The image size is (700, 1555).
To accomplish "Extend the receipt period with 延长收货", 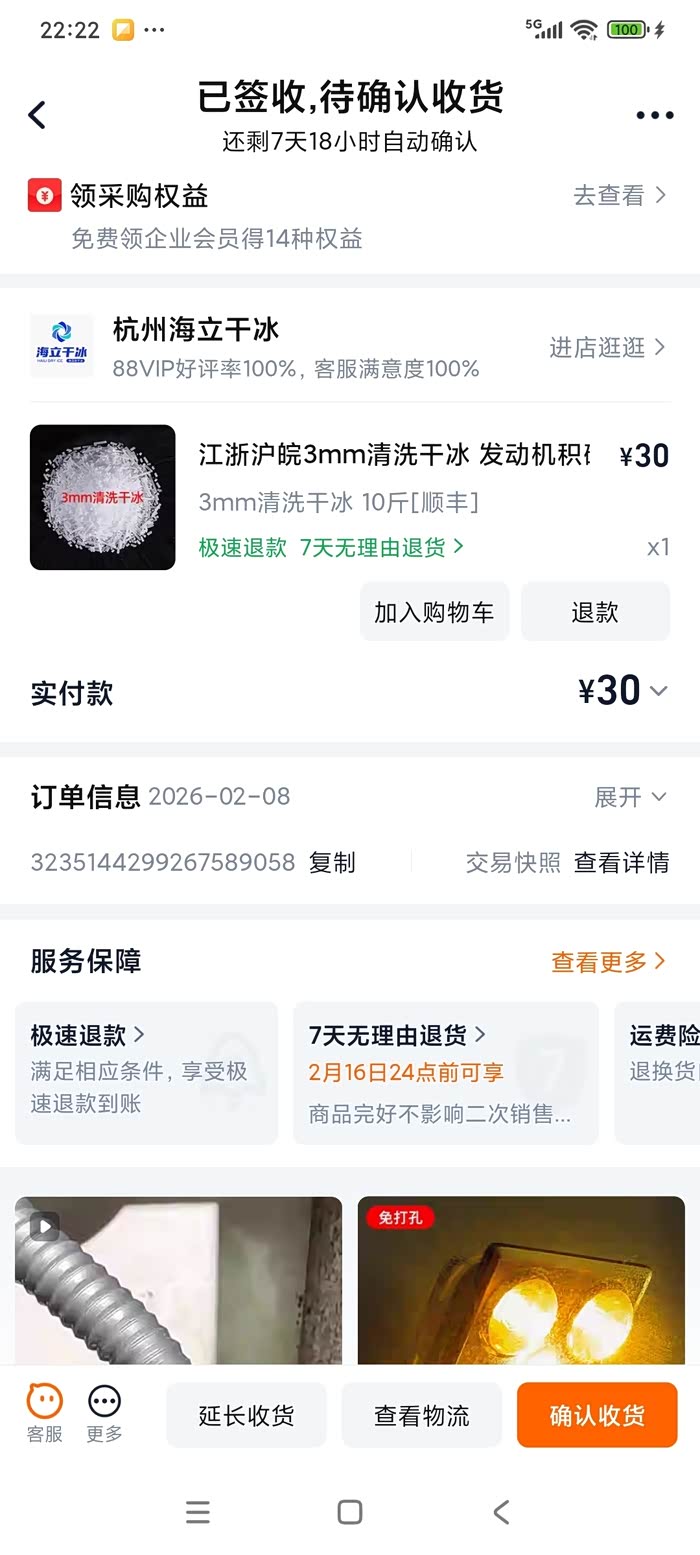I will point(246,1415).
